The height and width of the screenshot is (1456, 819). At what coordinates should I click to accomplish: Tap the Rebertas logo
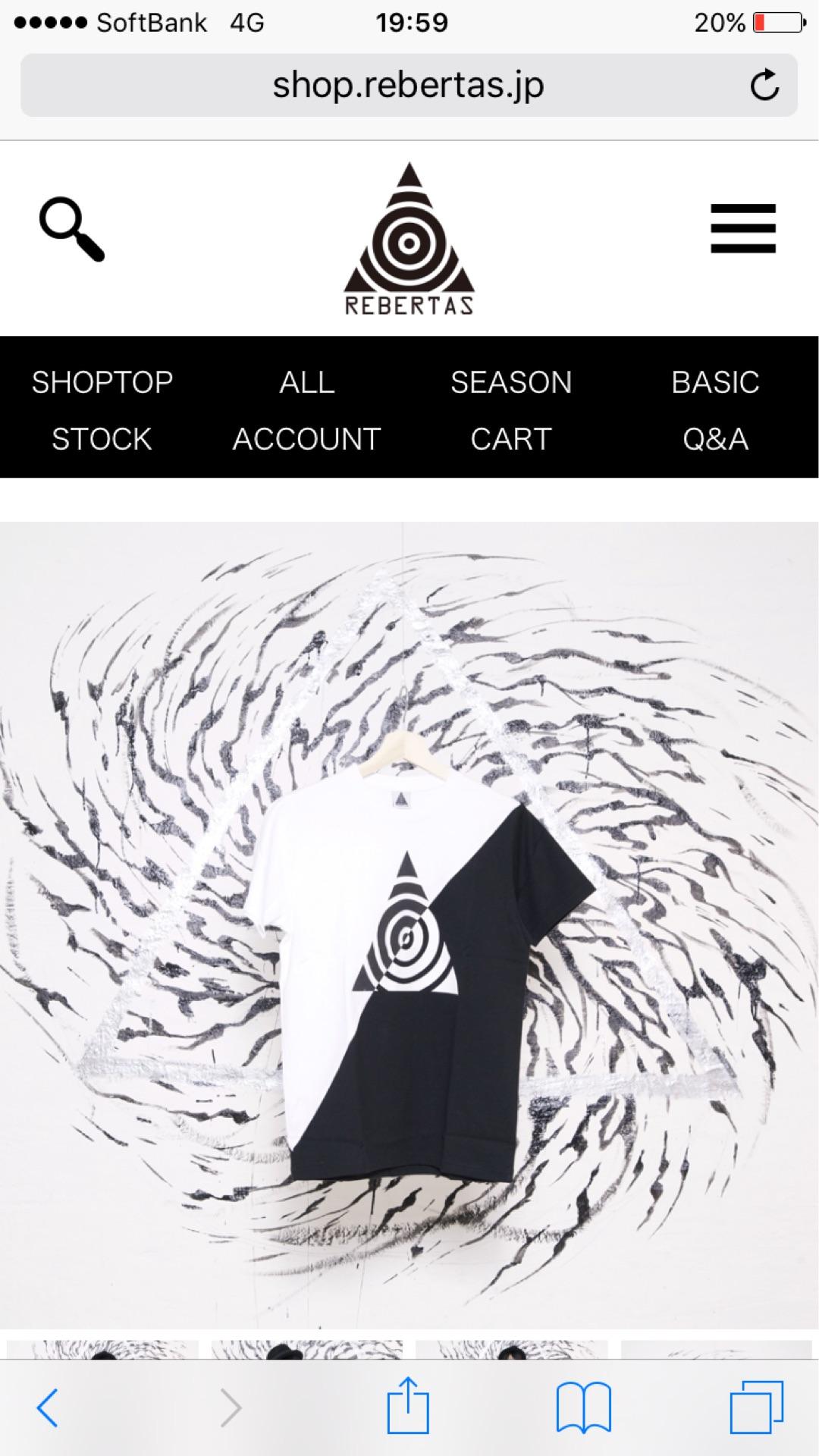click(409, 239)
